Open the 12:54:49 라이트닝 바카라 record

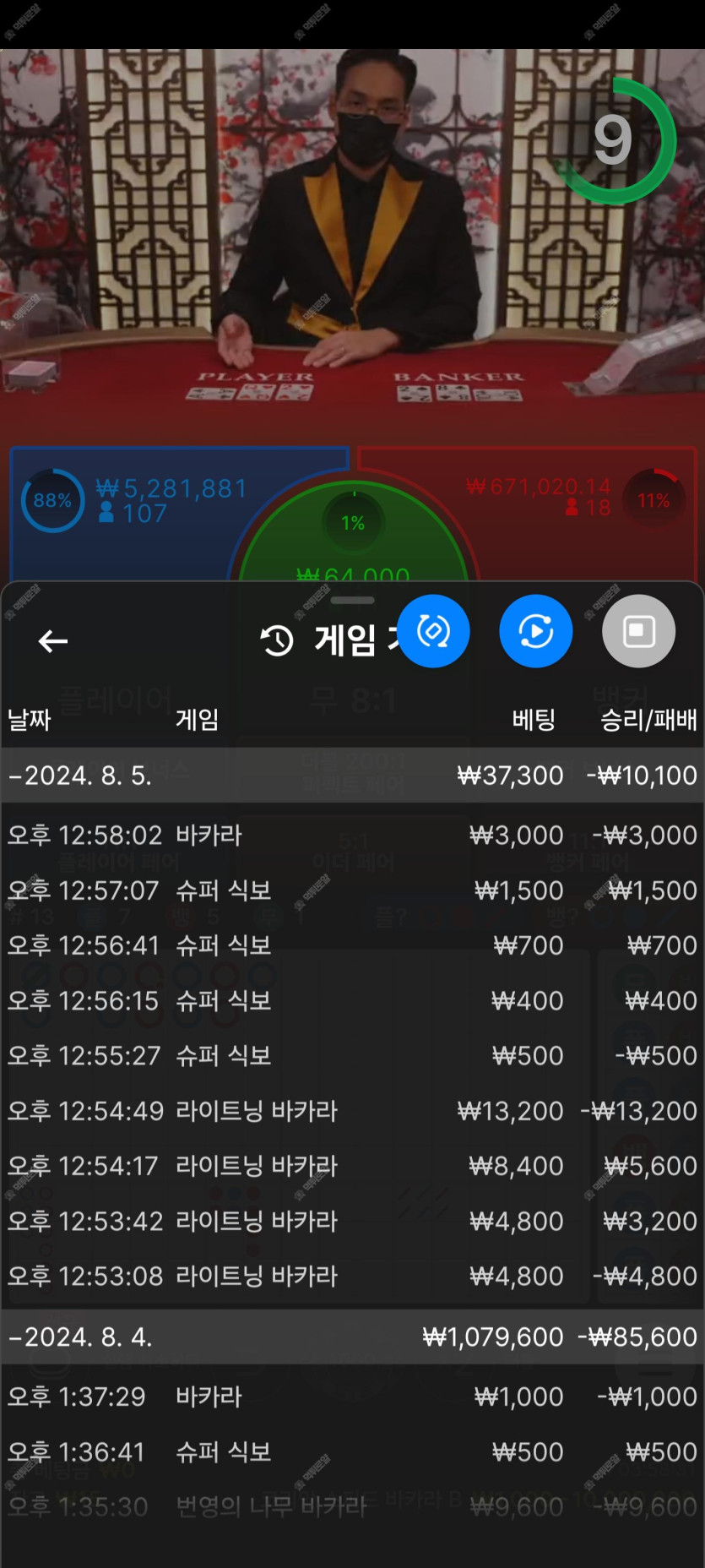(x=352, y=1111)
